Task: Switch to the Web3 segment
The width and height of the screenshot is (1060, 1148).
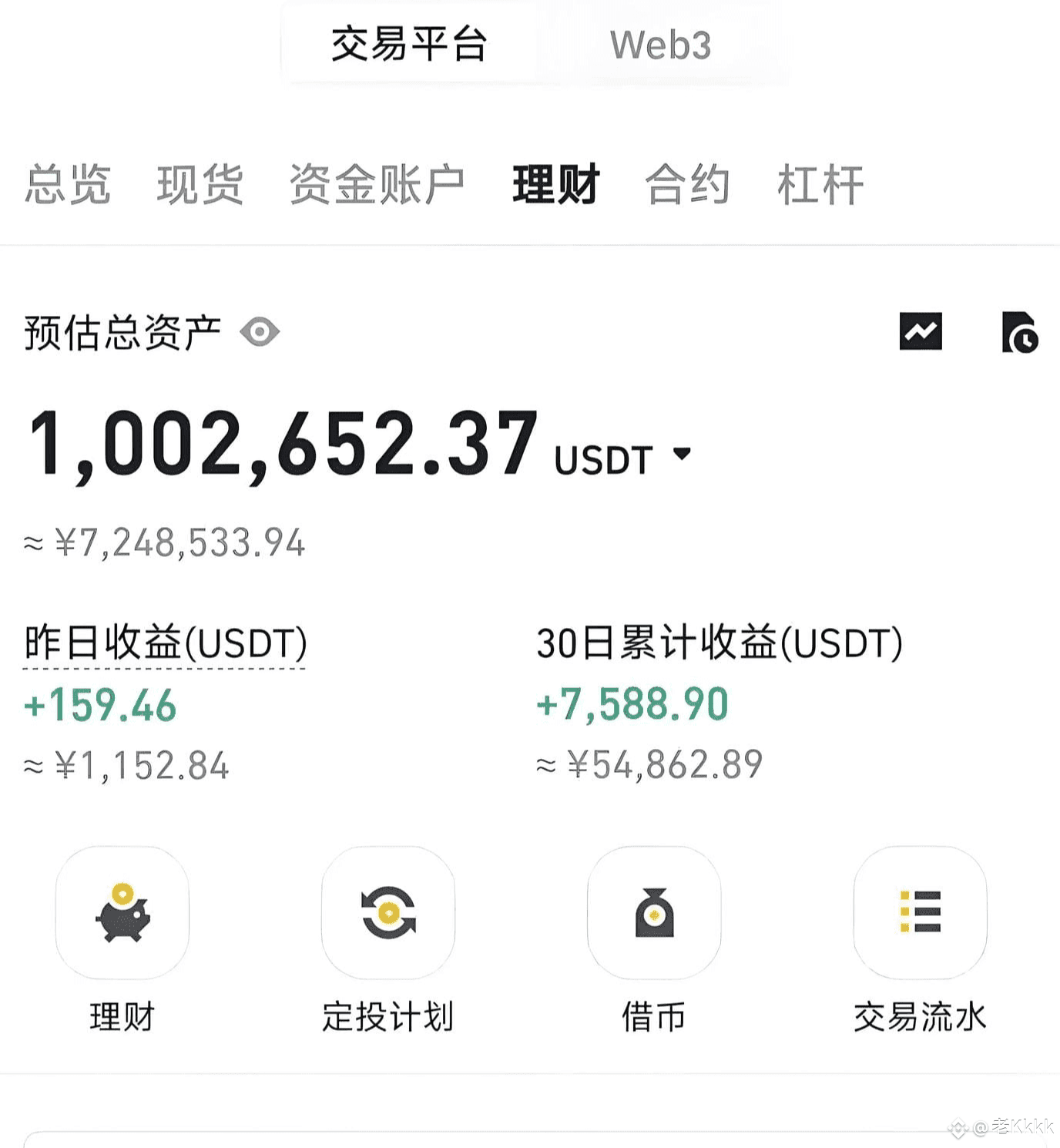Action: coord(660,45)
